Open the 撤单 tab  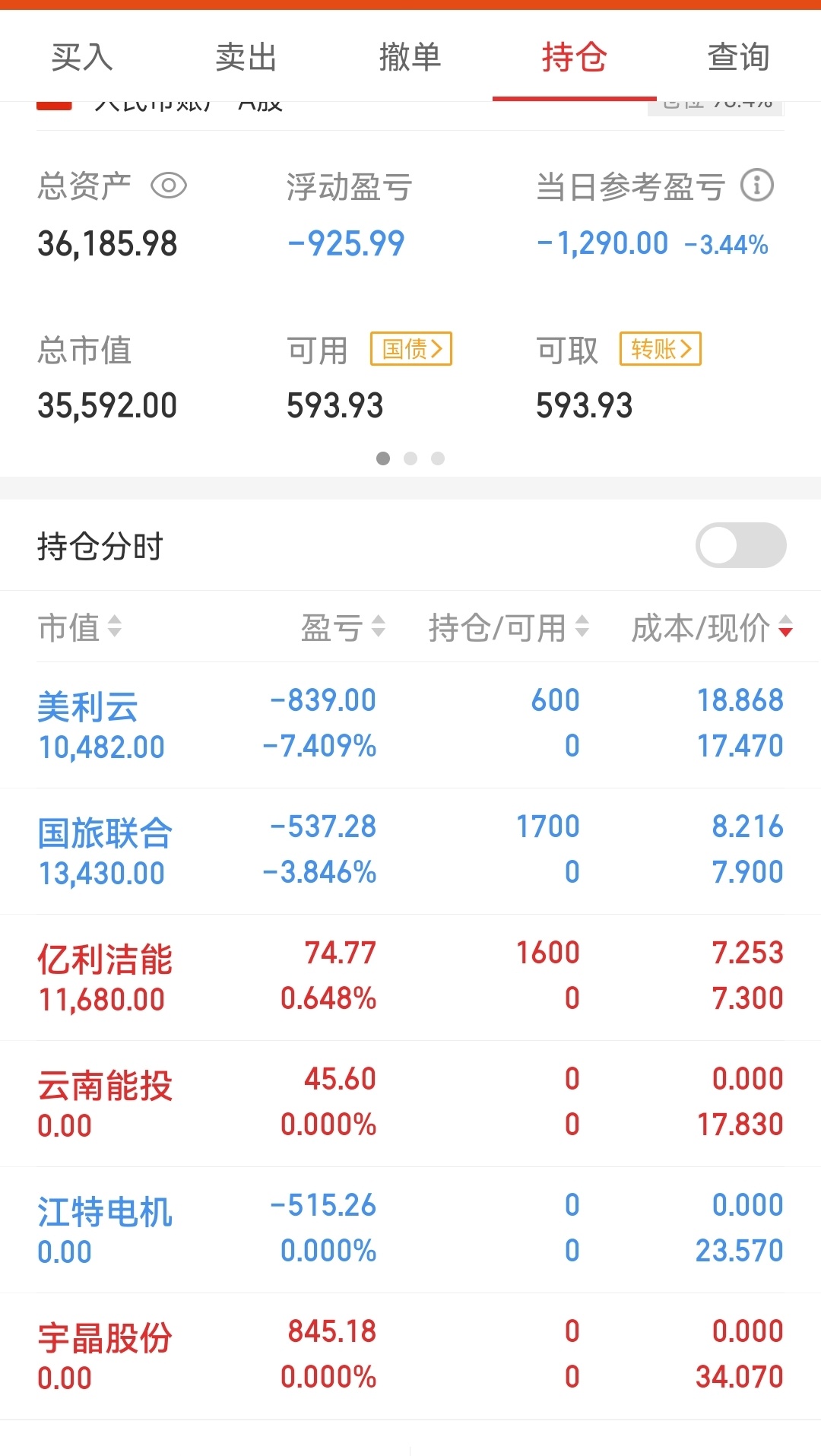click(x=410, y=57)
